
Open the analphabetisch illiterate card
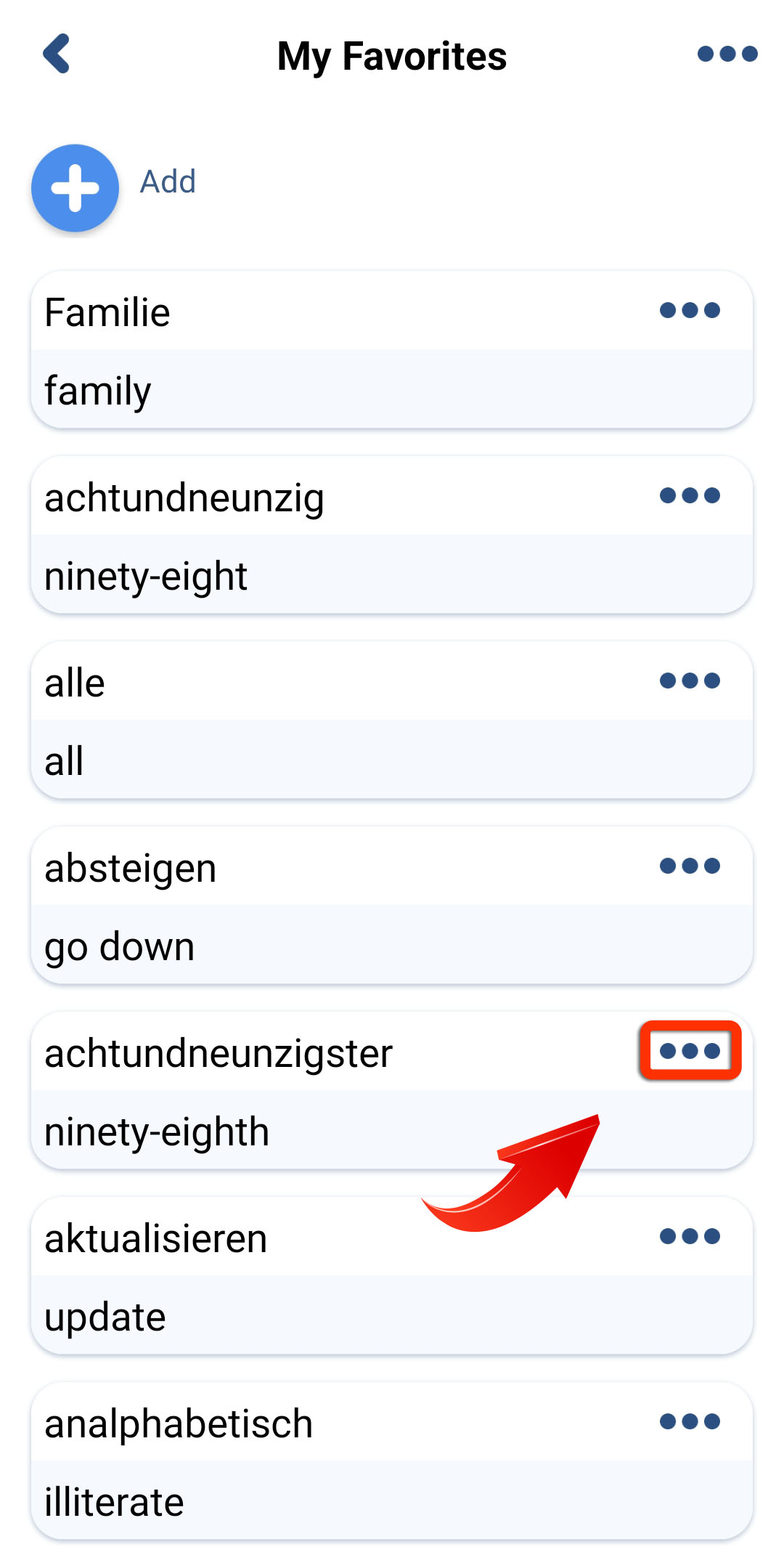[392, 1461]
